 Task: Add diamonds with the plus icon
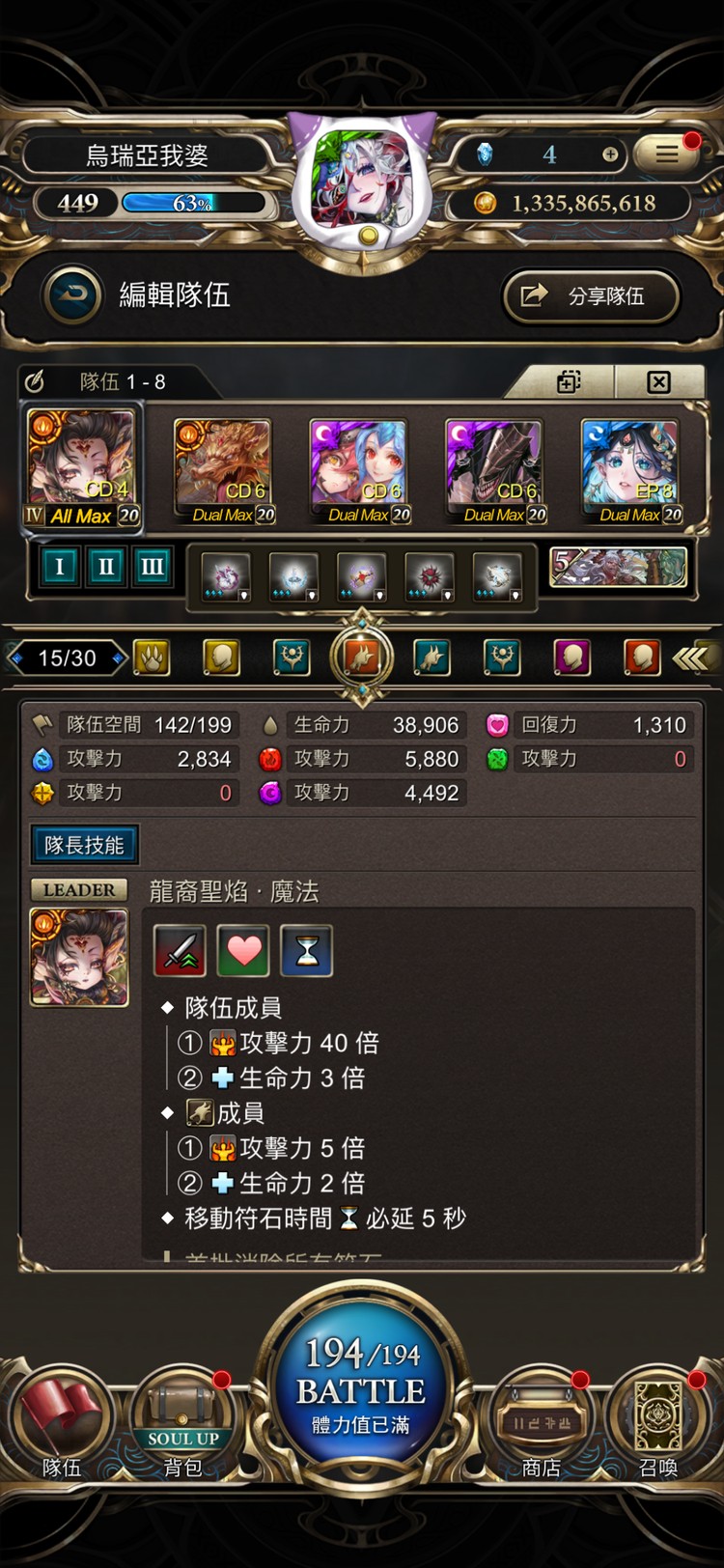[x=610, y=154]
